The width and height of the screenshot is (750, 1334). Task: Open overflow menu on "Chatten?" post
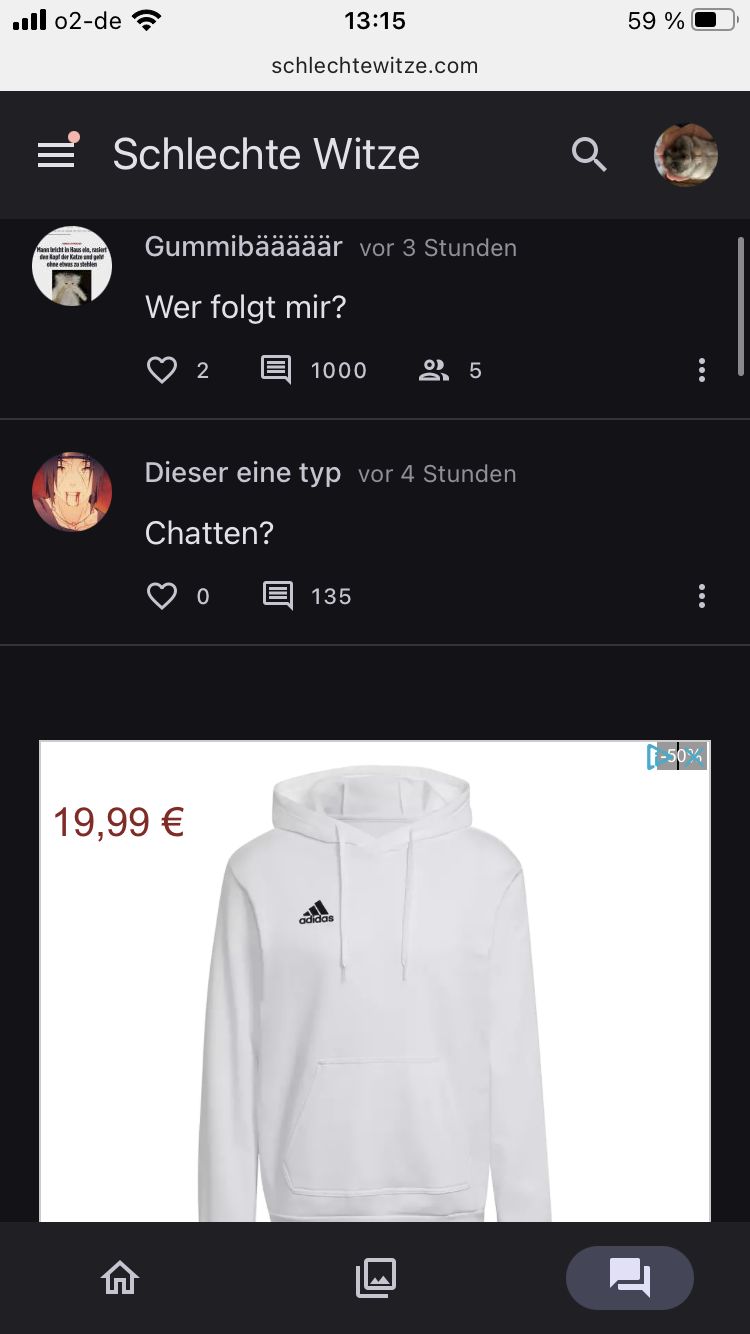pos(702,597)
